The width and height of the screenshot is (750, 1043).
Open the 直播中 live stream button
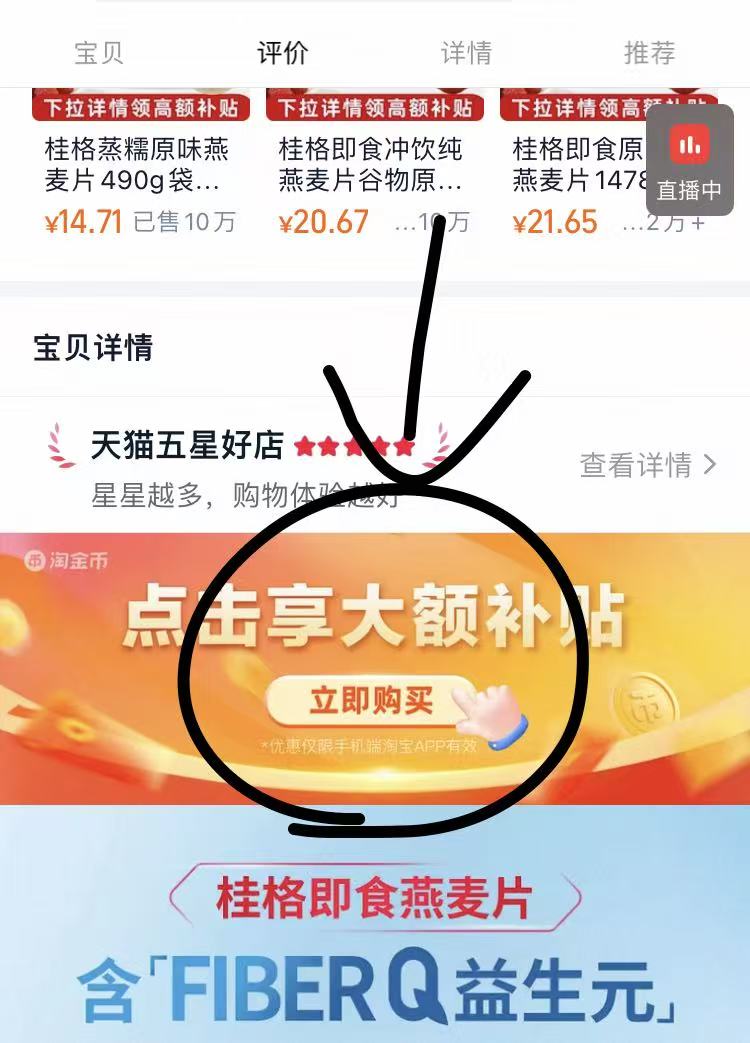[689, 160]
